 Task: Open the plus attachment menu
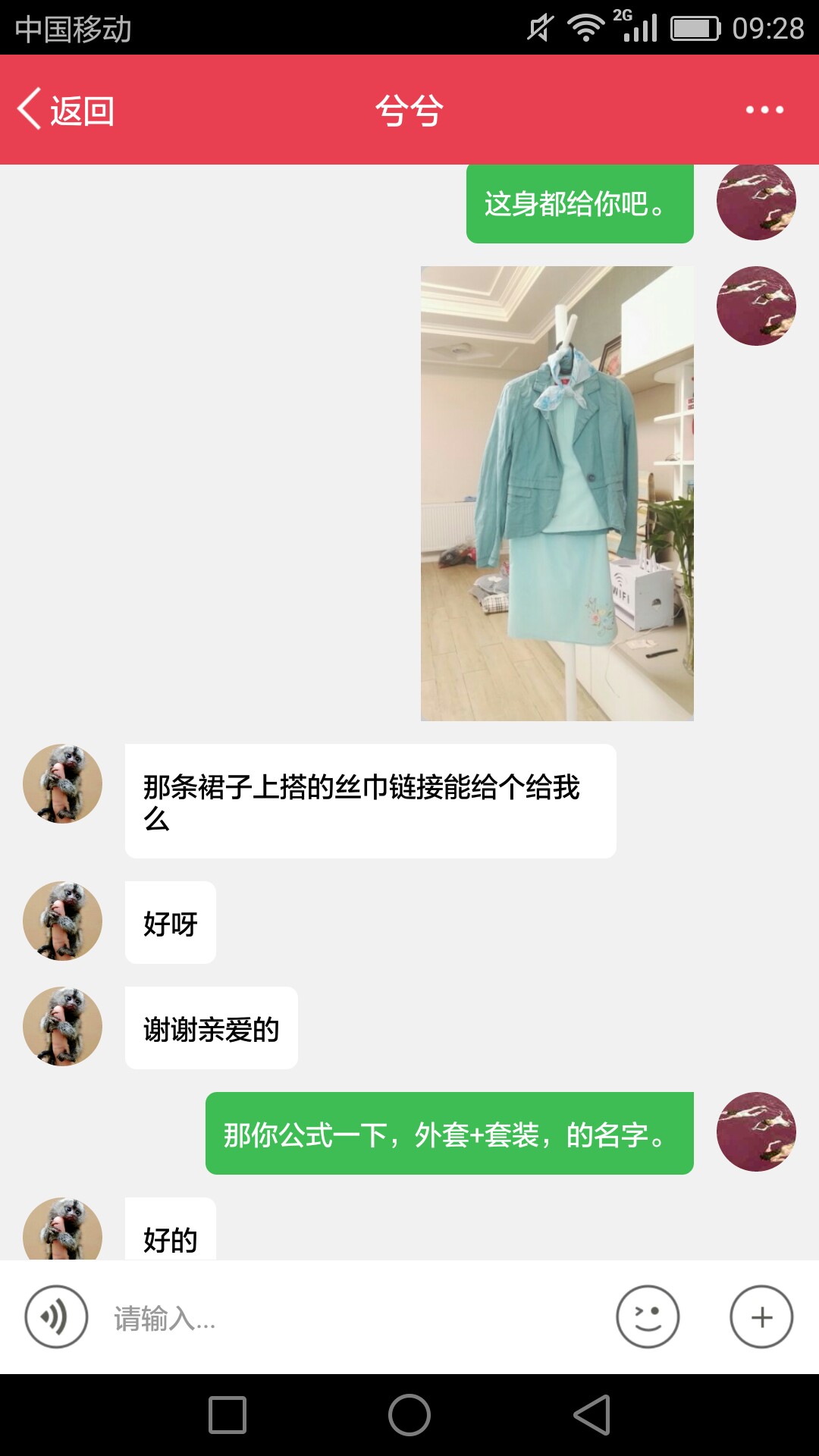pyautogui.click(x=761, y=1316)
